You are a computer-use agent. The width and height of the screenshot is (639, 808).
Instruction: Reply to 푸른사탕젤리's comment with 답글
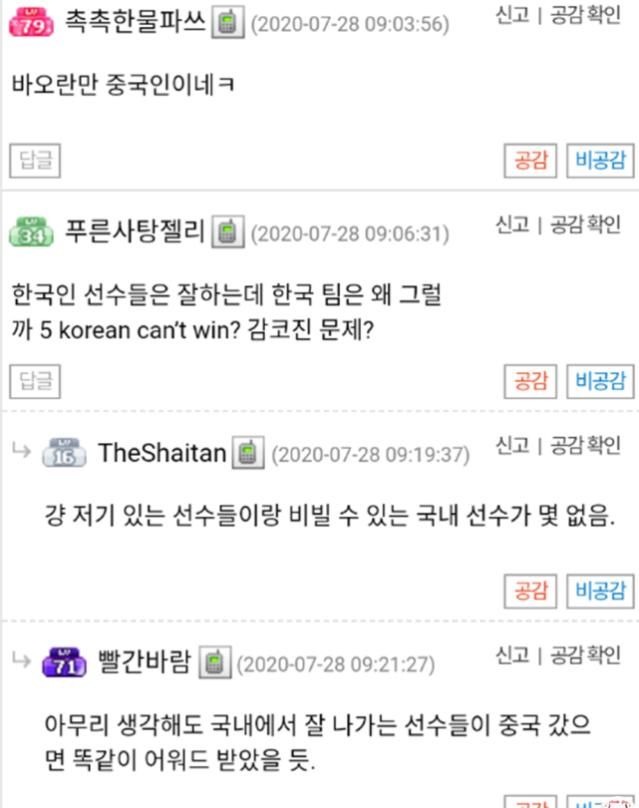[35, 380]
